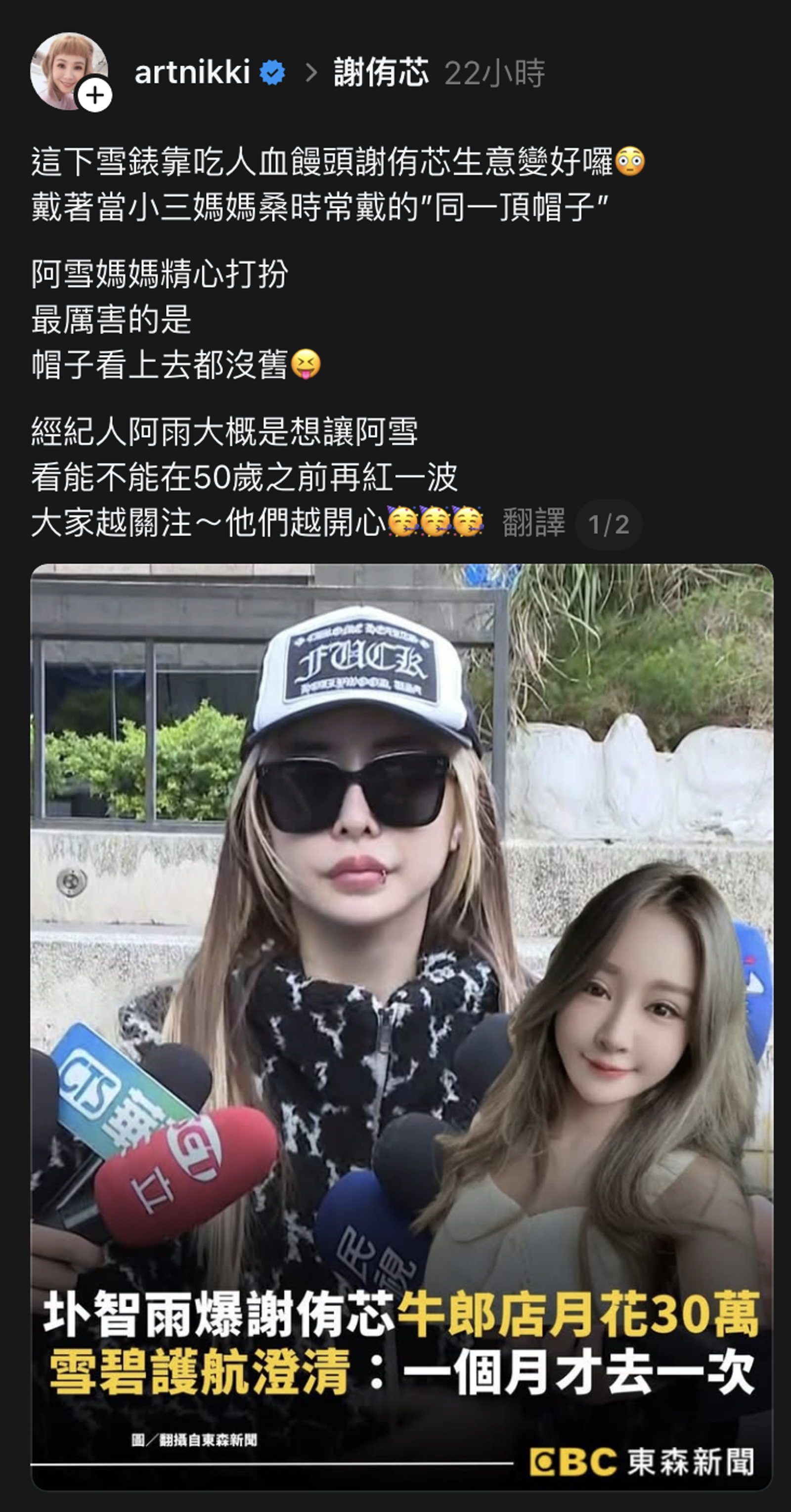The width and height of the screenshot is (791, 1512).
Task: Follow artnikki via the plus badge
Action: [x=95, y=94]
